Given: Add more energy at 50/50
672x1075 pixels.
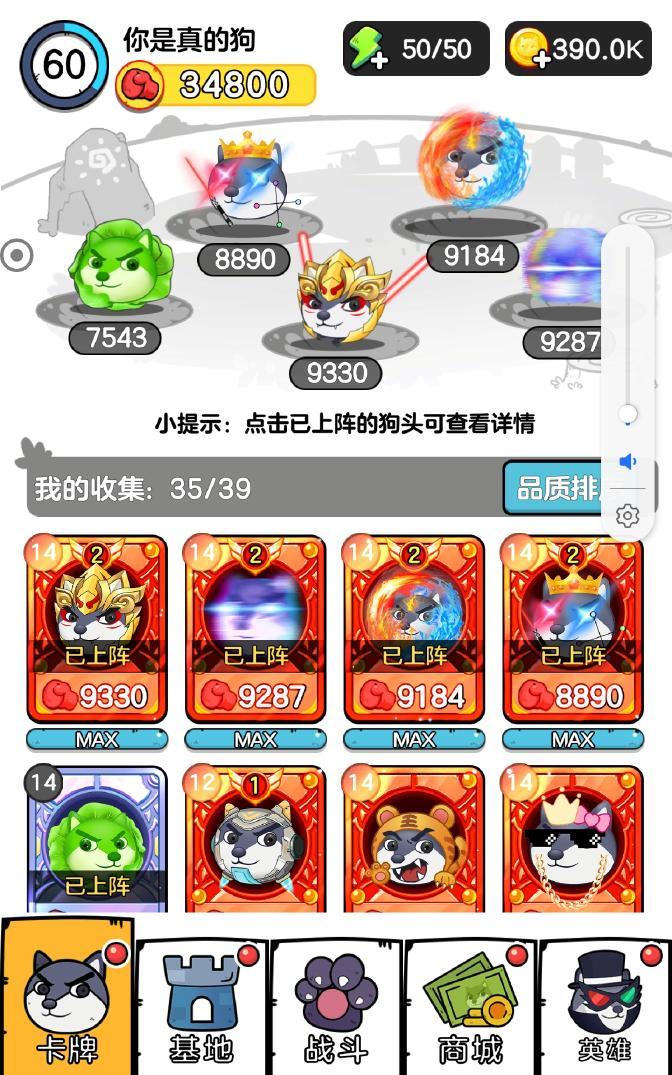Looking at the screenshot, I should (x=366, y=50).
